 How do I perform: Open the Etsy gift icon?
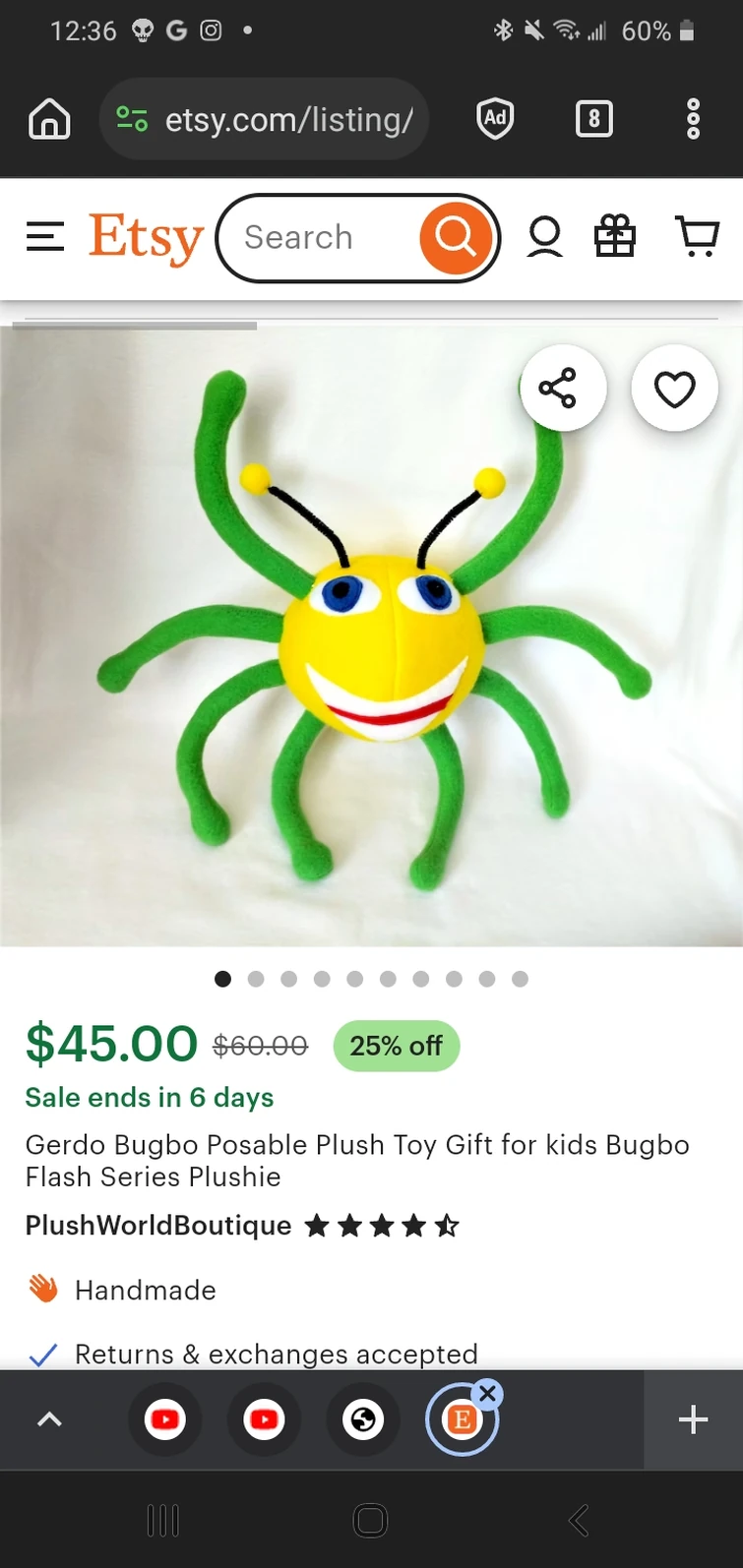(x=615, y=237)
